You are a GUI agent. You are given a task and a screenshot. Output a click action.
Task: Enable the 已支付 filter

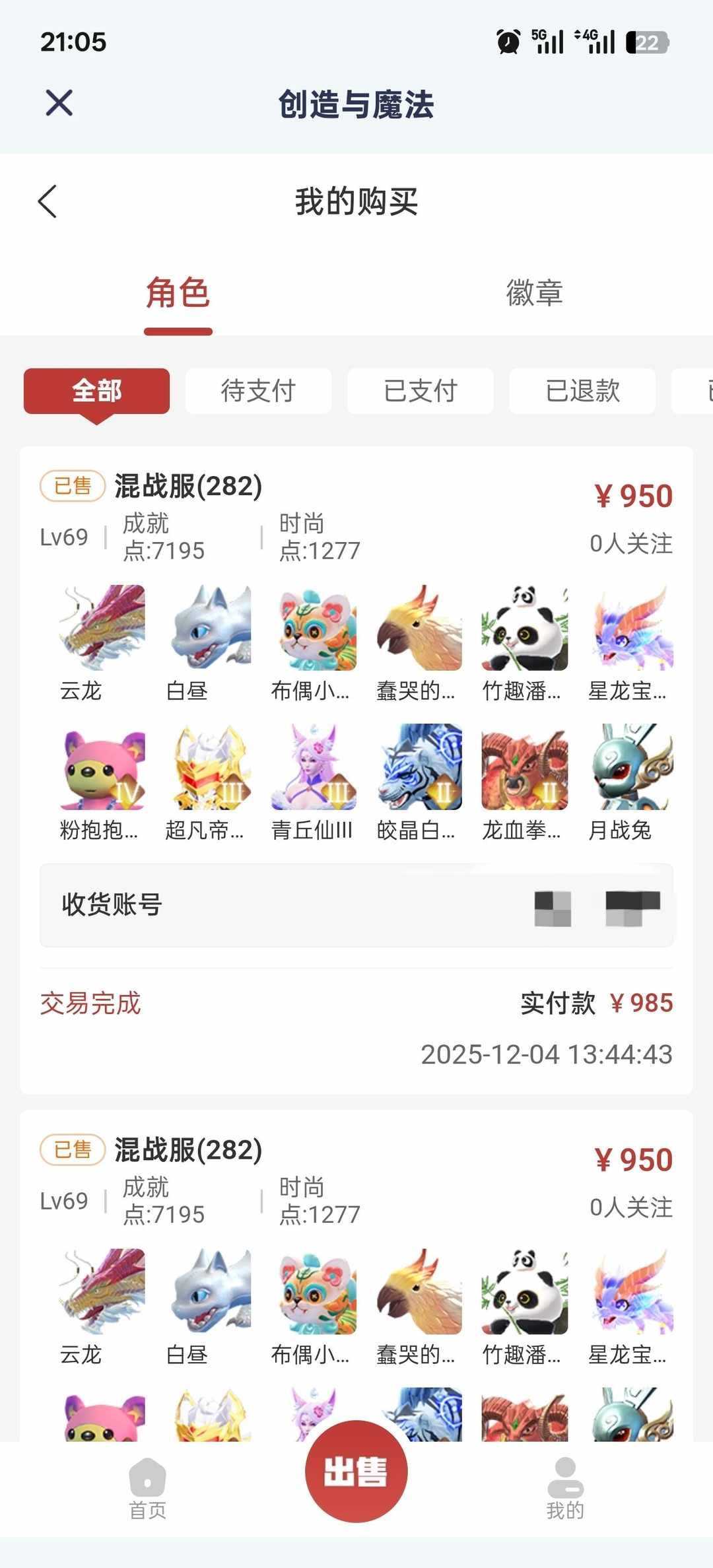(x=419, y=391)
